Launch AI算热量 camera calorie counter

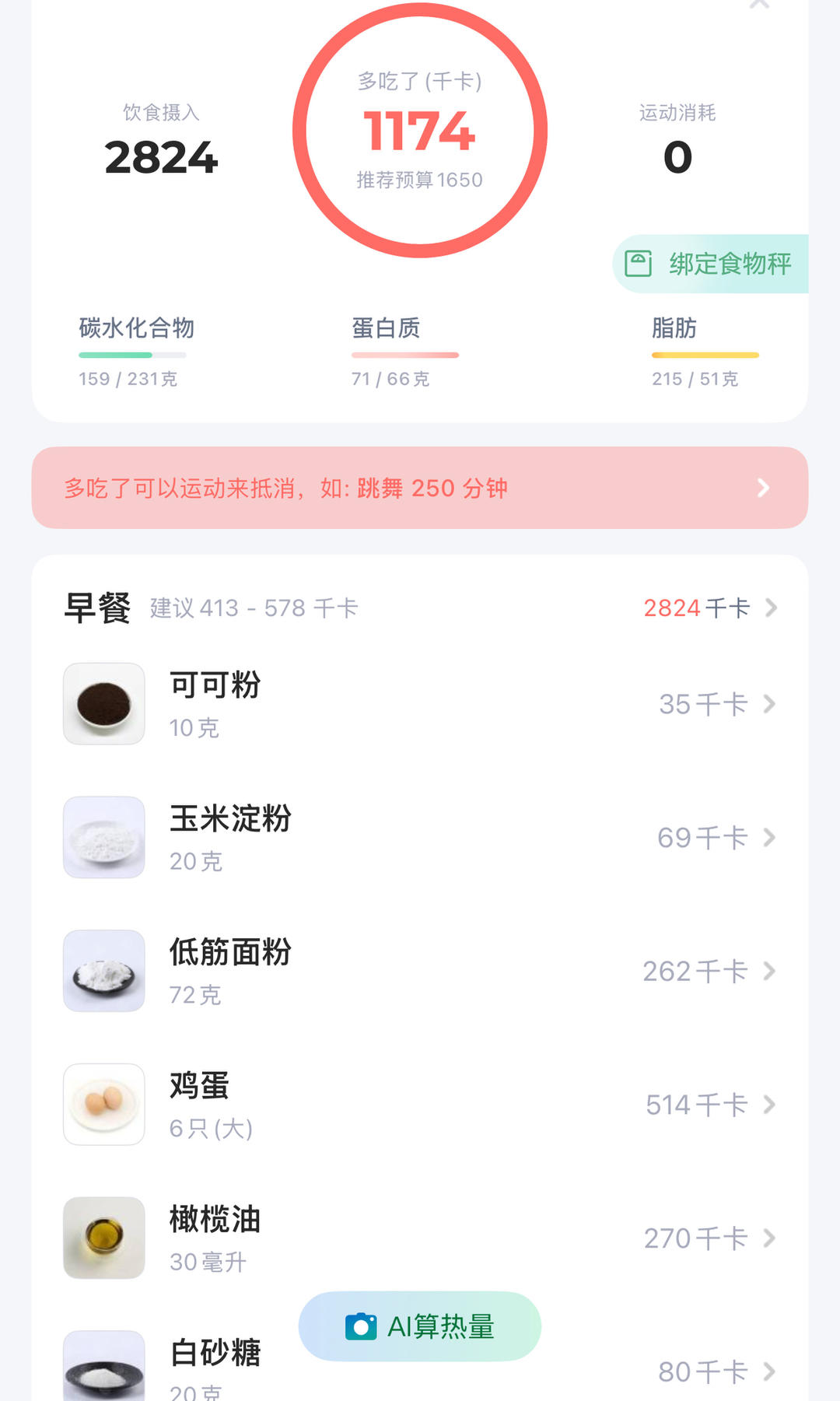coord(420,1326)
